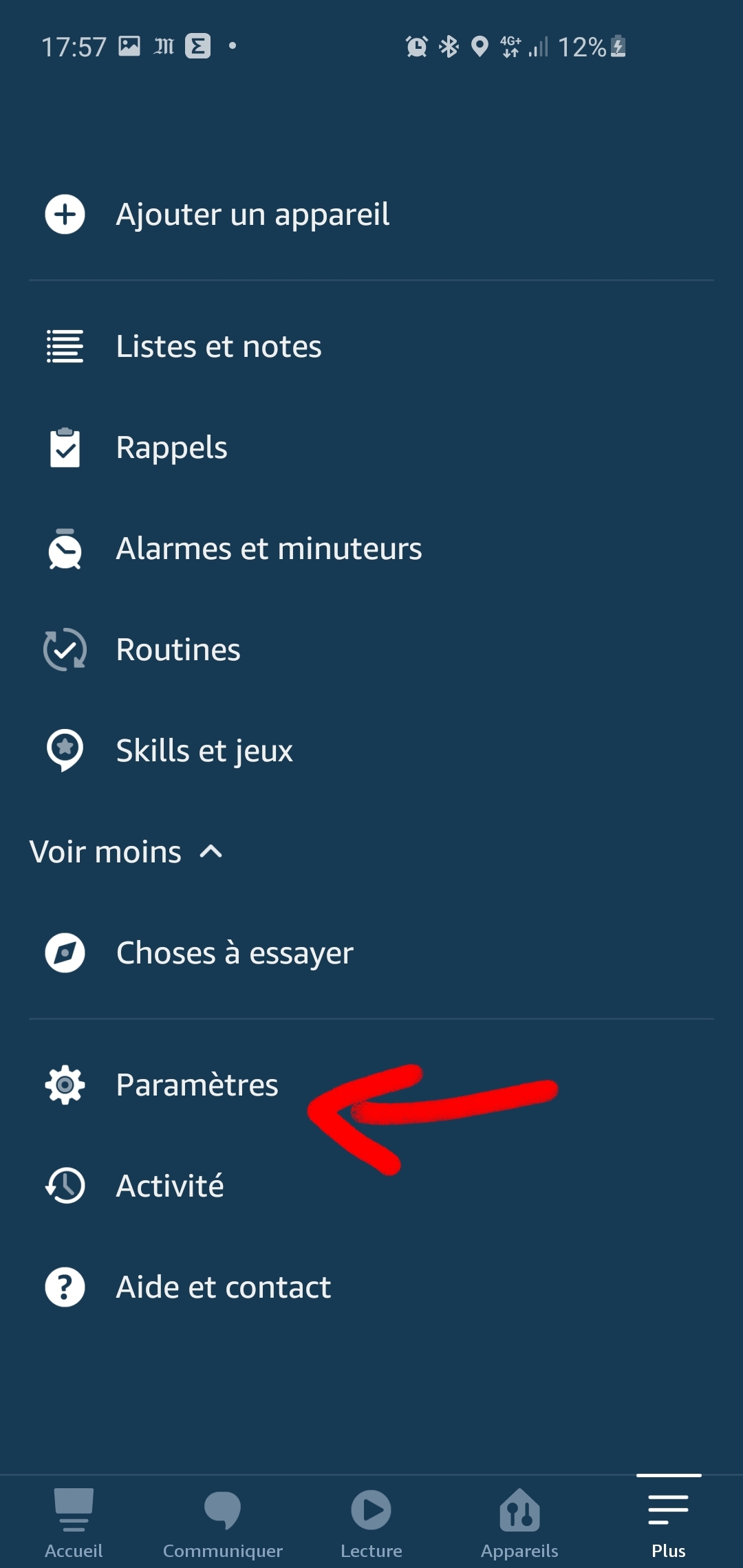Screen dimensions: 743x1568
Task: Switch to the Lecture tab
Action: point(371,1521)
